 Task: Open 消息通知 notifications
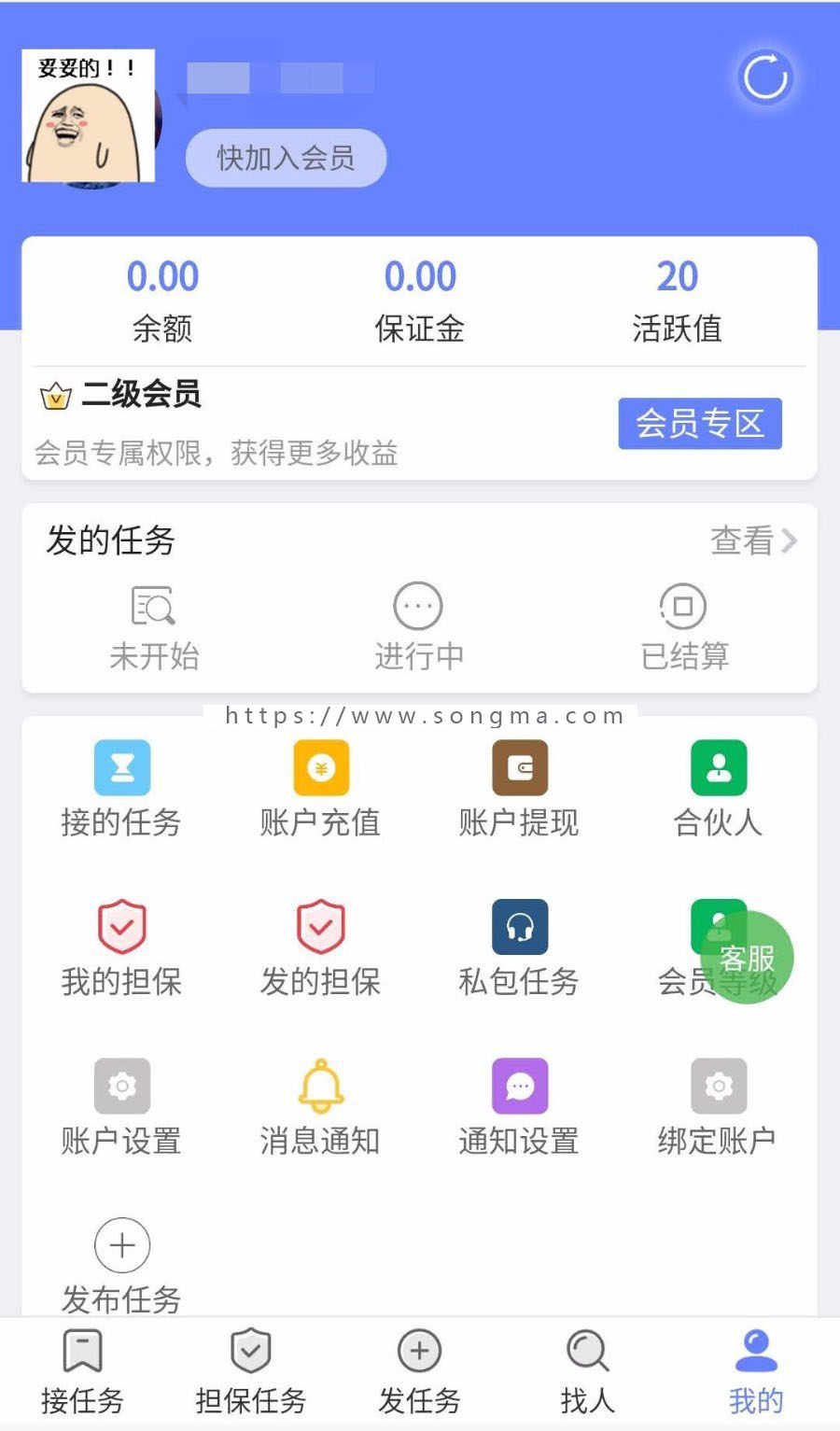[320, 1107]
